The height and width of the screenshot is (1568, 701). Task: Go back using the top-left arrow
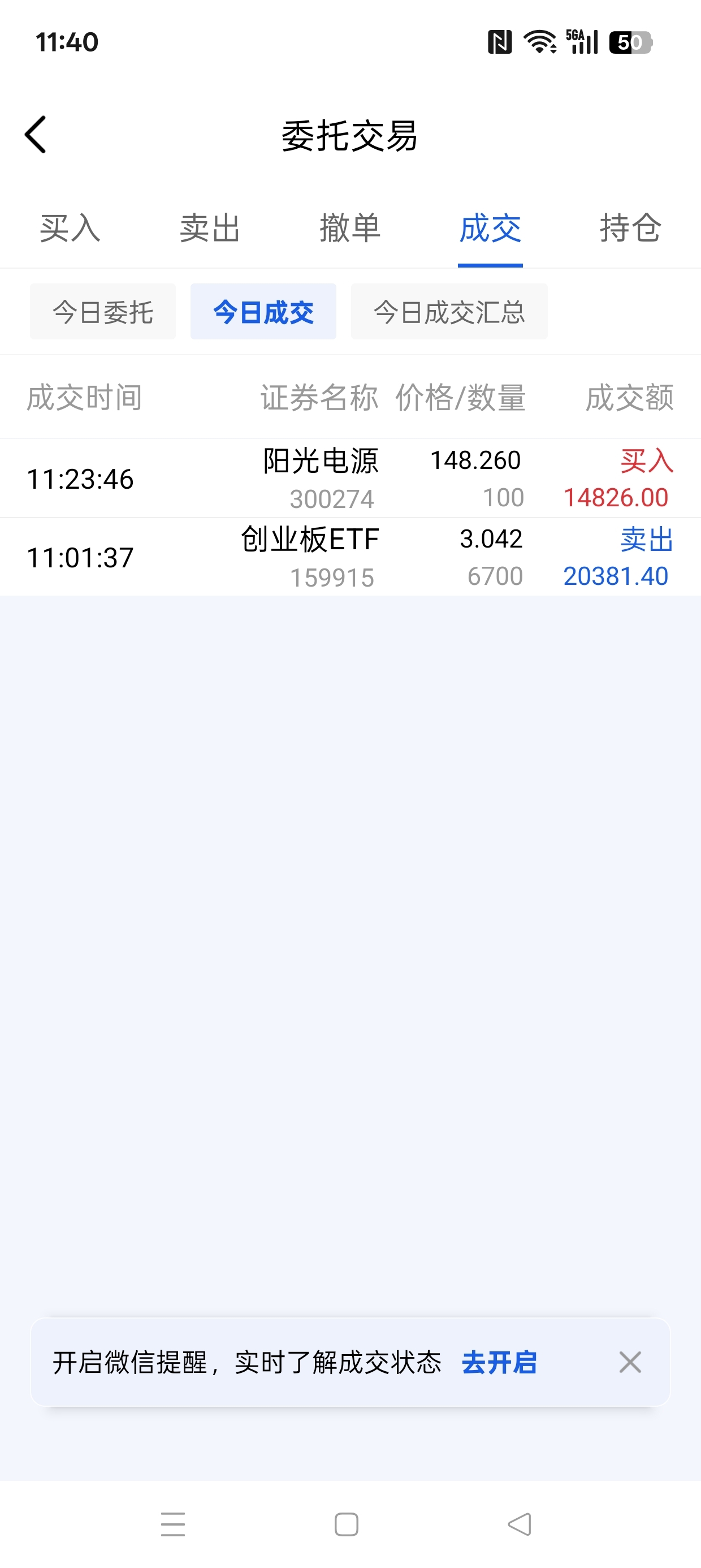click(x=35, y=135)
